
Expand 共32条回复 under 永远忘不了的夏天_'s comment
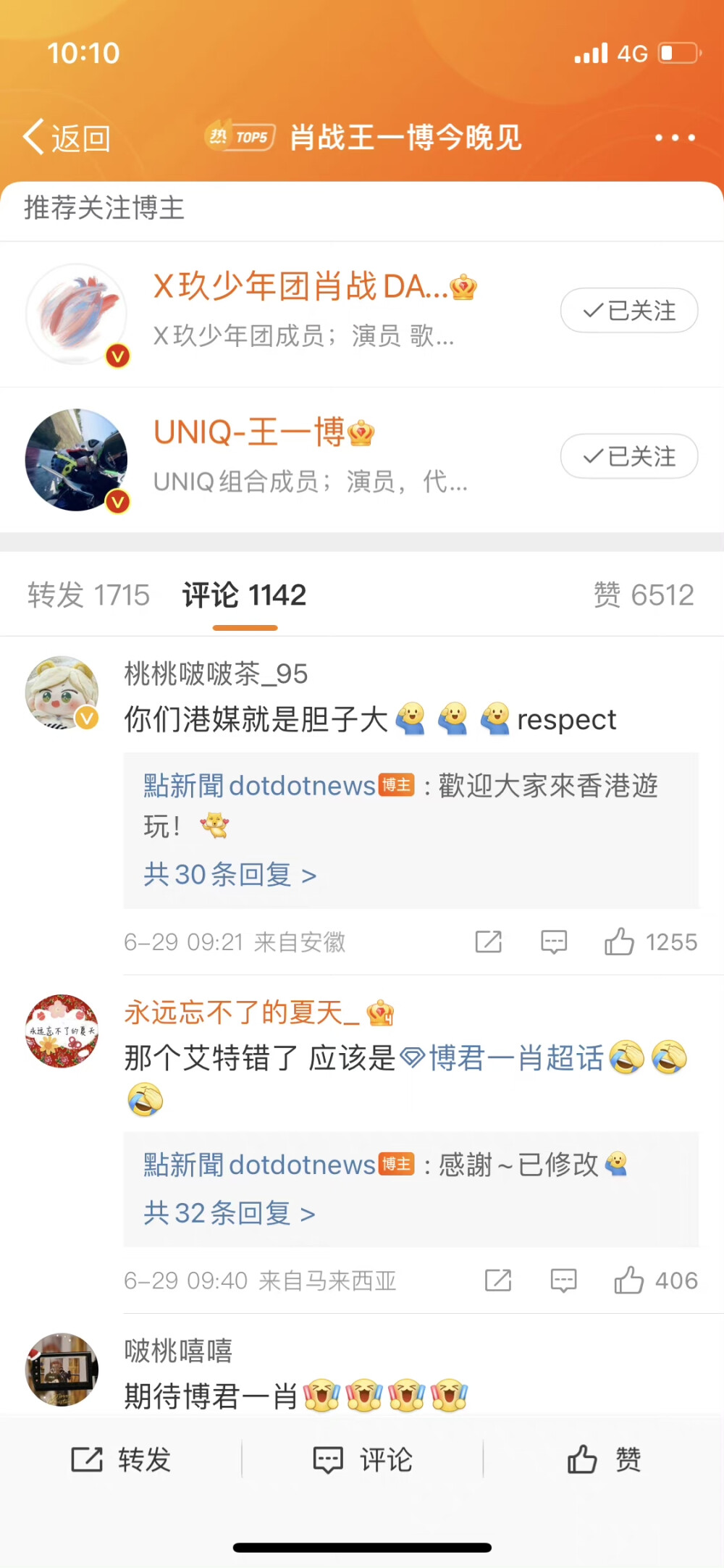230,1213
